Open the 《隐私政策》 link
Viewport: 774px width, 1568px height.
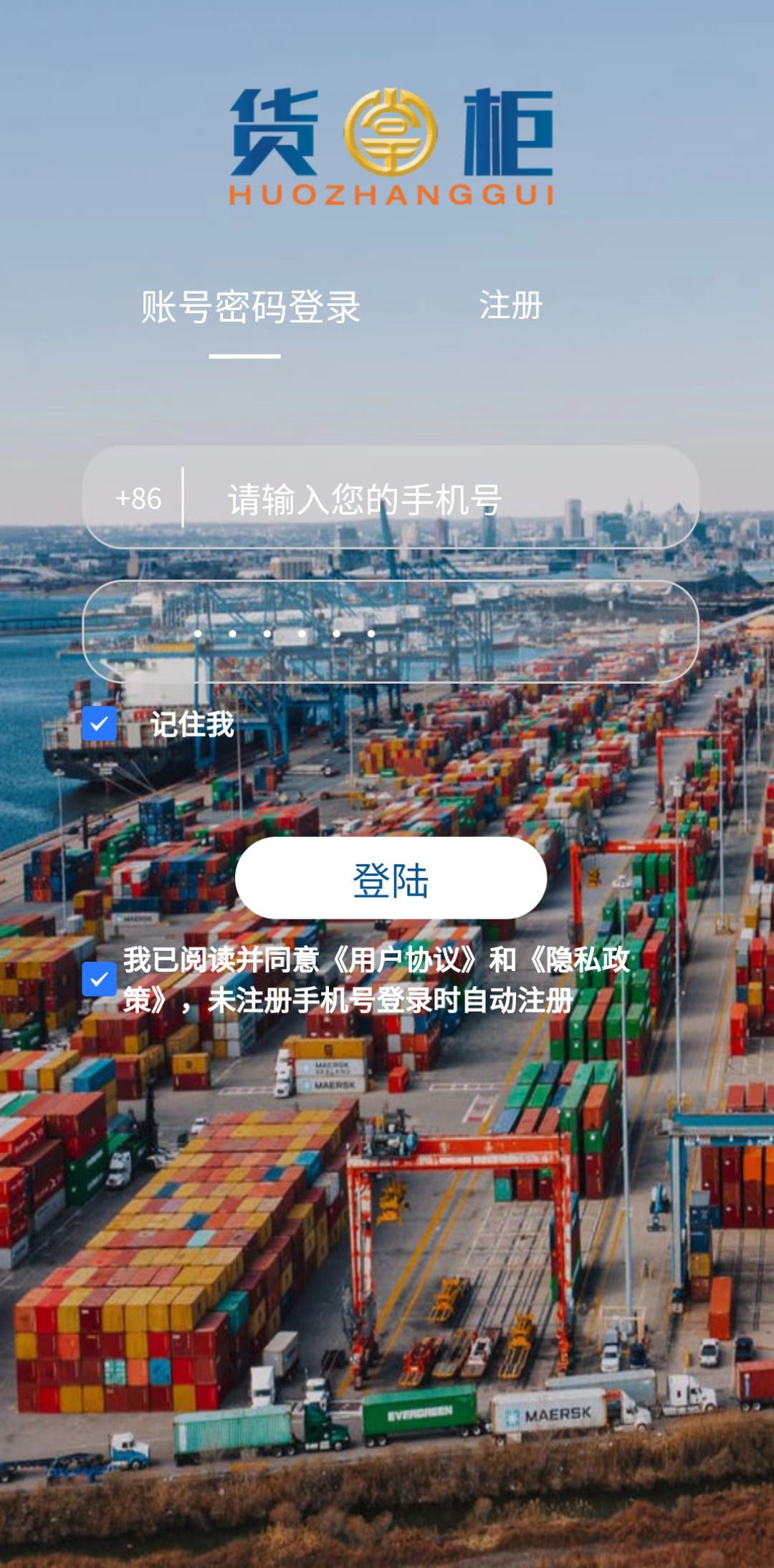pyautogui.click(x=578, y=959)
